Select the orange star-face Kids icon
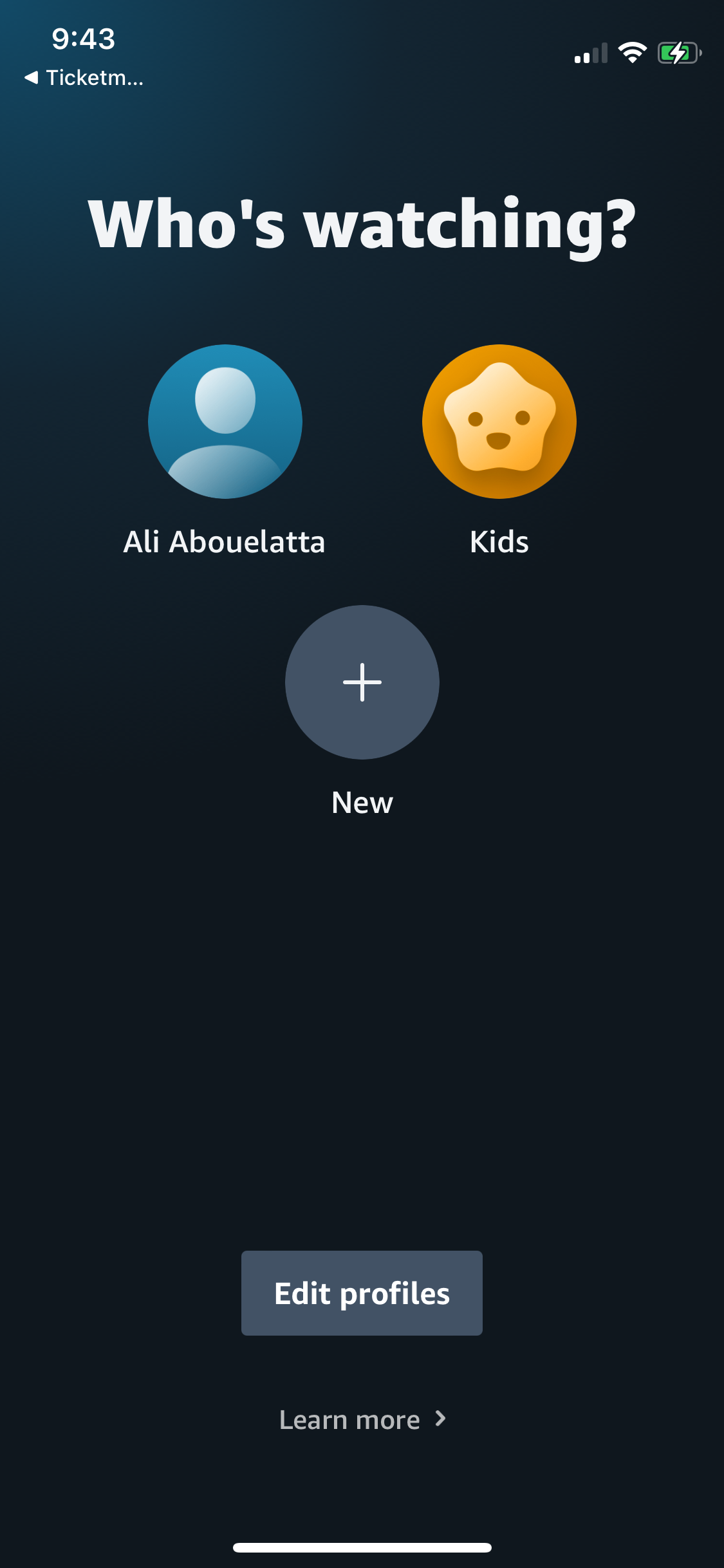The width and height of the screenshot is (724, 1568). coord(499,422)
